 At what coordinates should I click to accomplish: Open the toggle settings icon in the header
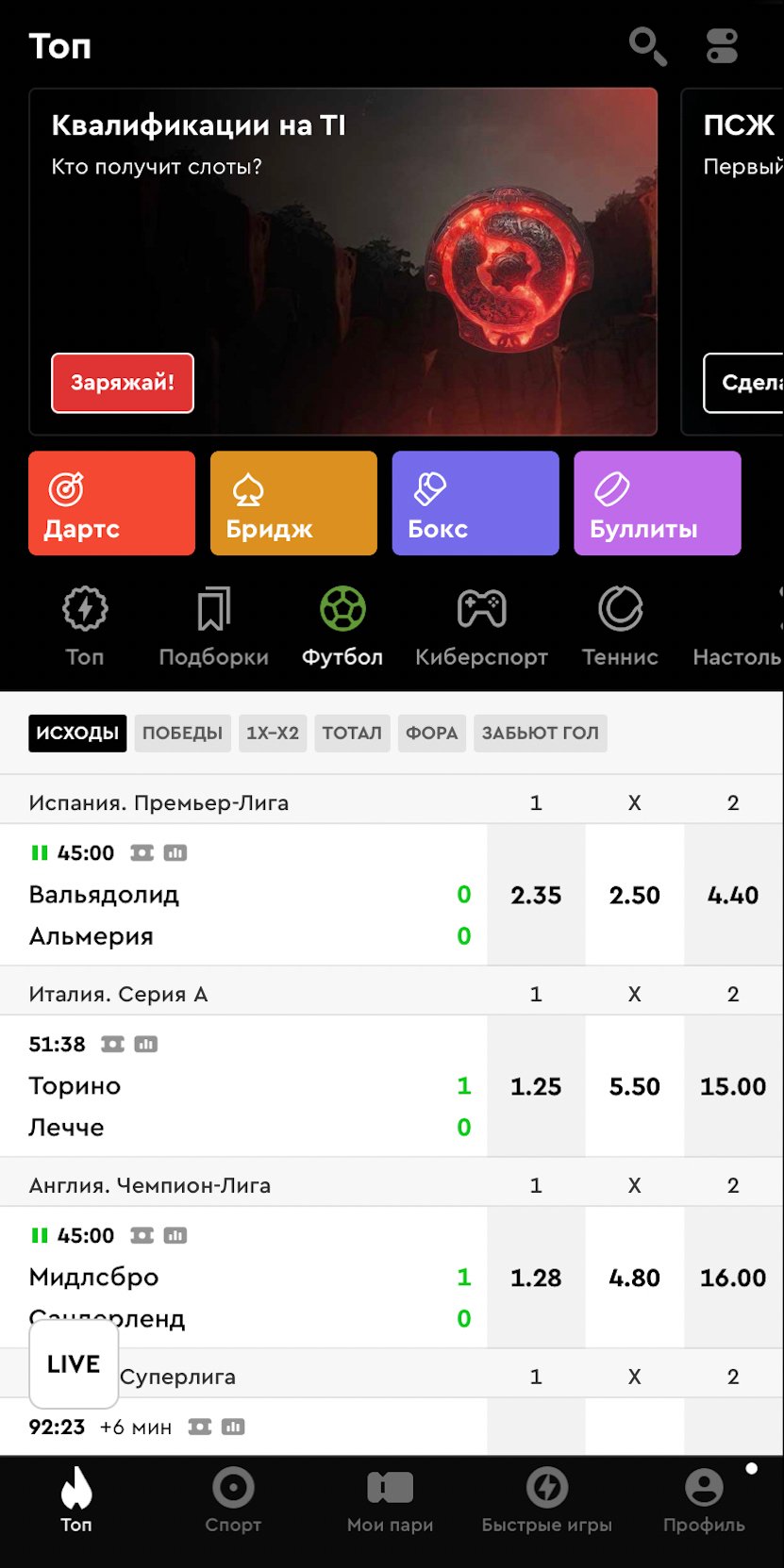click(722, 46)
